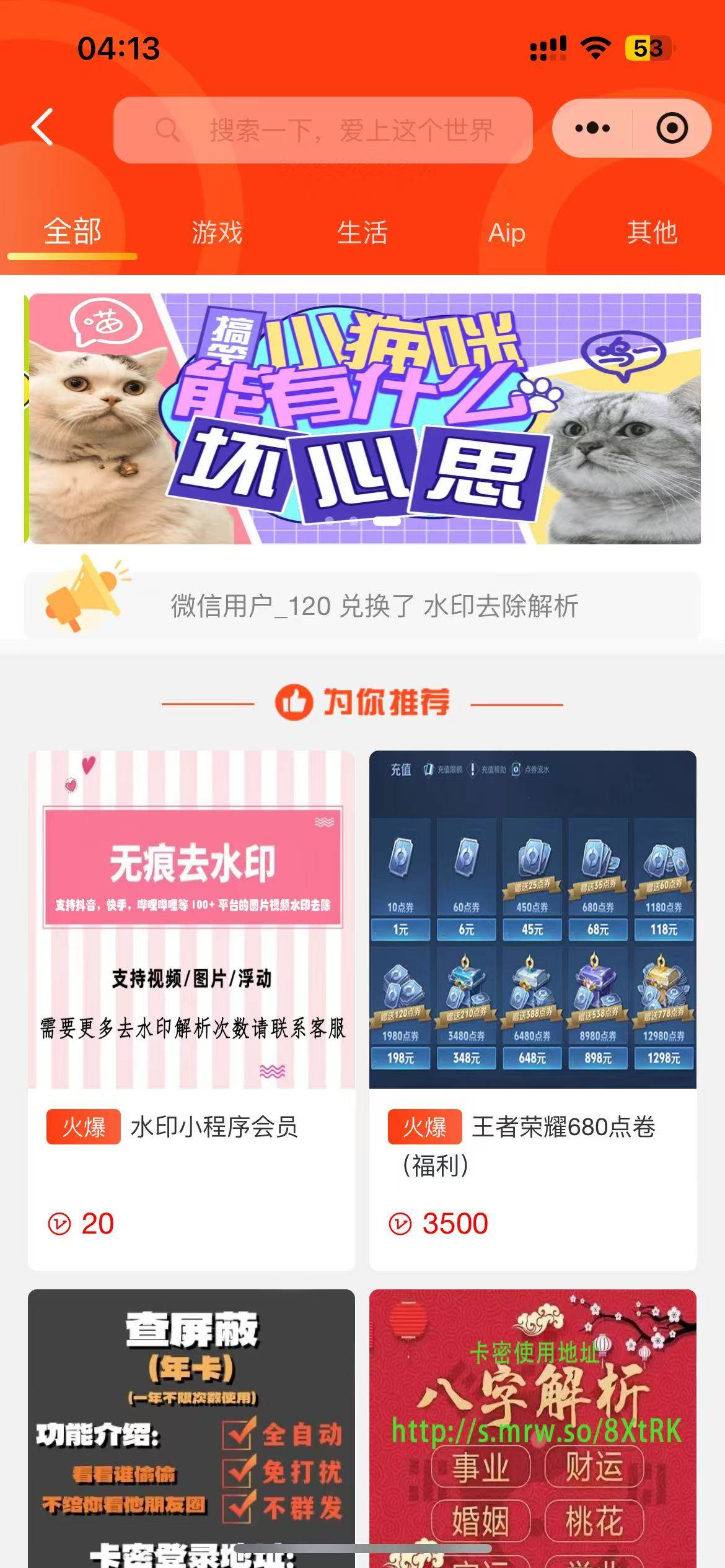Open the mini program's three-dot menu
The width and height of the screenshot is (725, 1568).
tap(592, 128)
